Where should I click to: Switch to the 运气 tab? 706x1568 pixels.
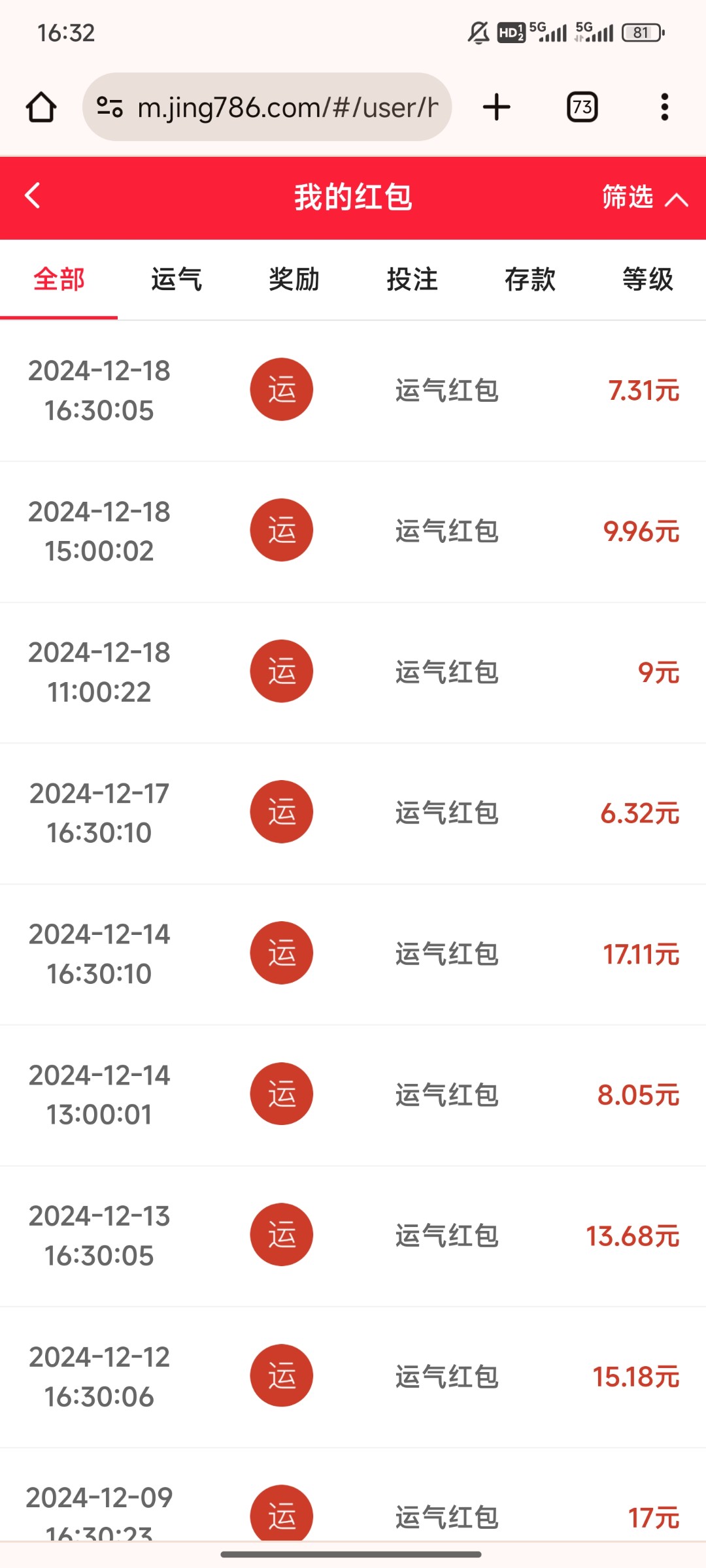click(176, 280)
